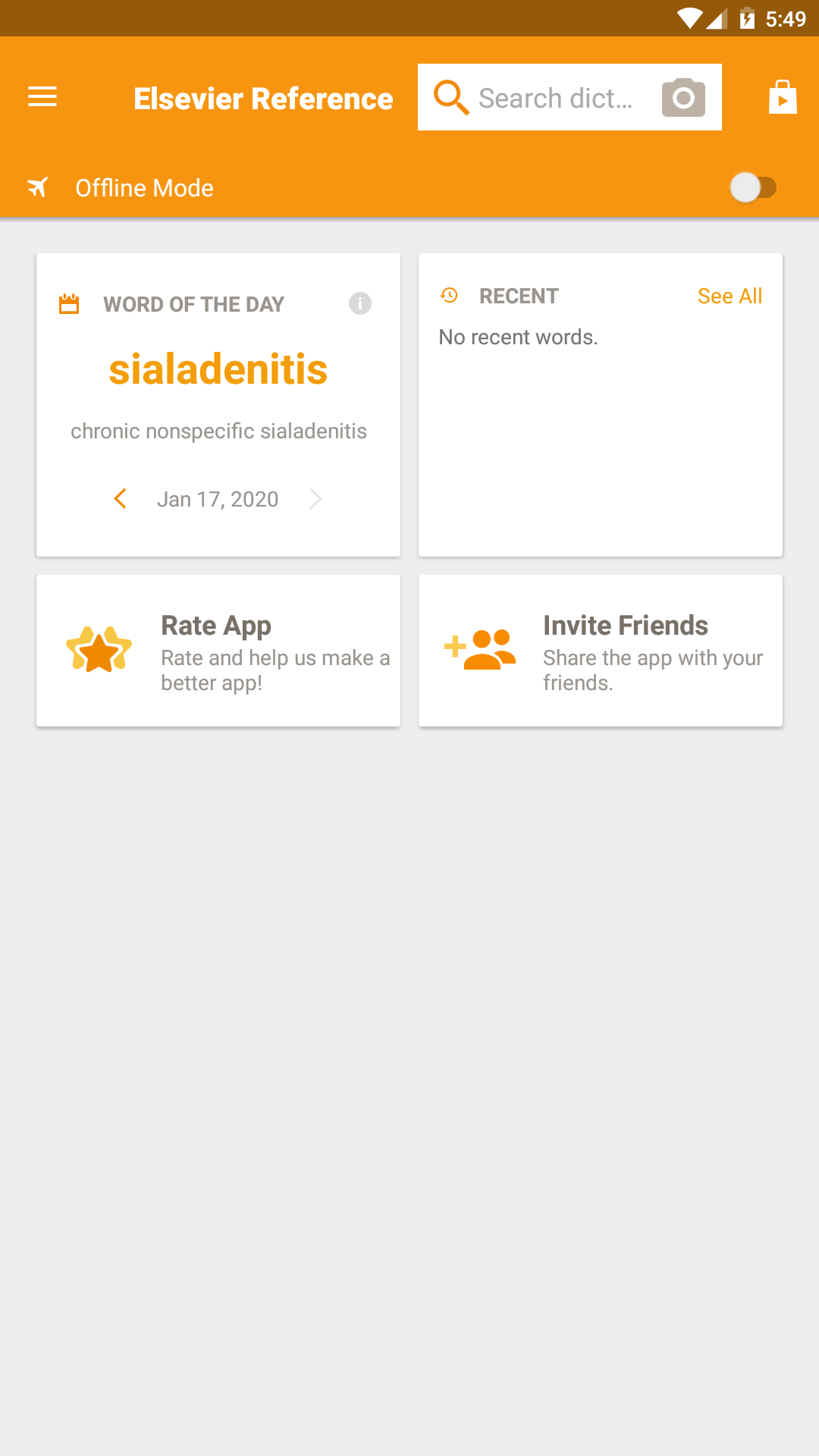Open camera search icon
This screenshot has width=819, height=1456.
click(683, 98)
